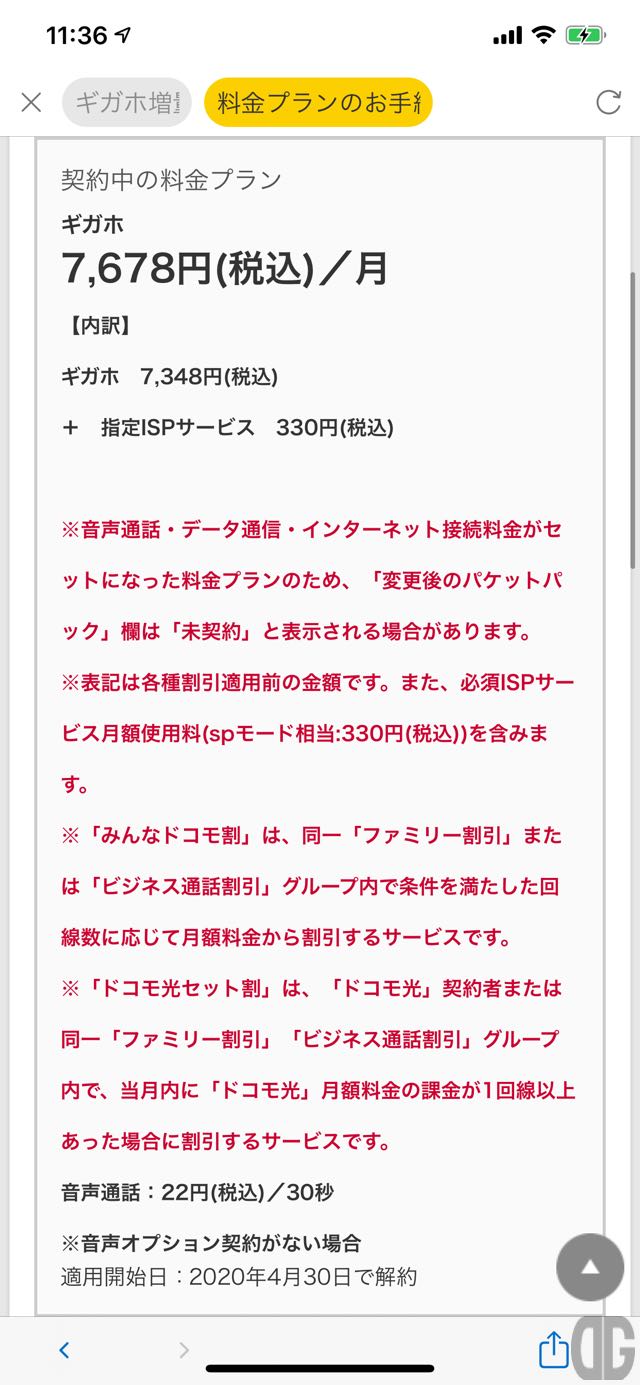The image size is (640, 1385).
Task: Close the in-app browser with X
Action: click(31, 102)
